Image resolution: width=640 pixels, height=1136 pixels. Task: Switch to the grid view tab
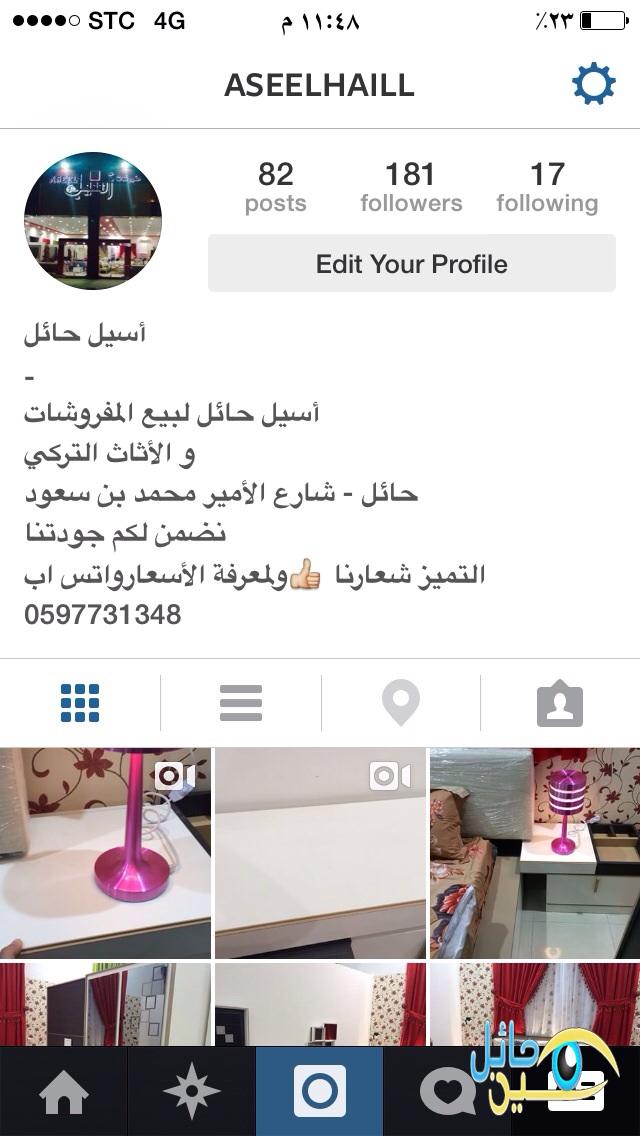80,703
